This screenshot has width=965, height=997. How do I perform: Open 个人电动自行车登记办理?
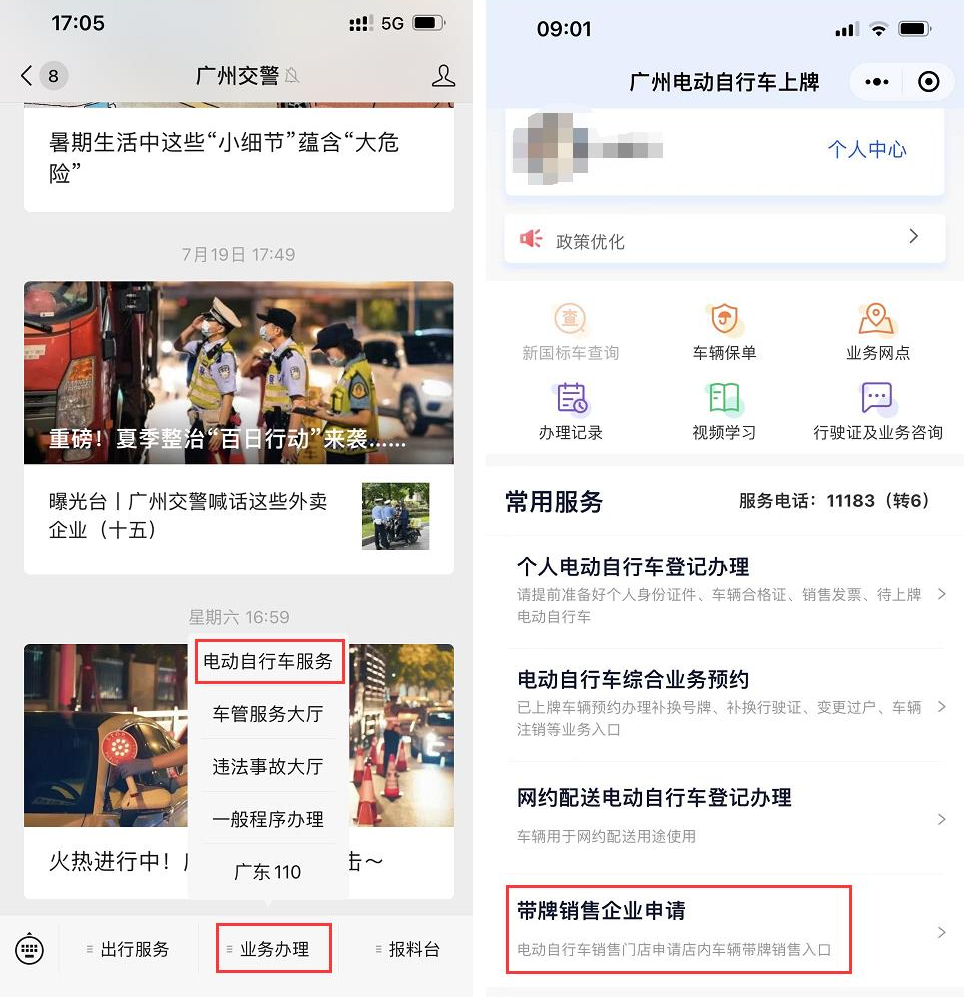pyautogui.click(x=724, y=588)
